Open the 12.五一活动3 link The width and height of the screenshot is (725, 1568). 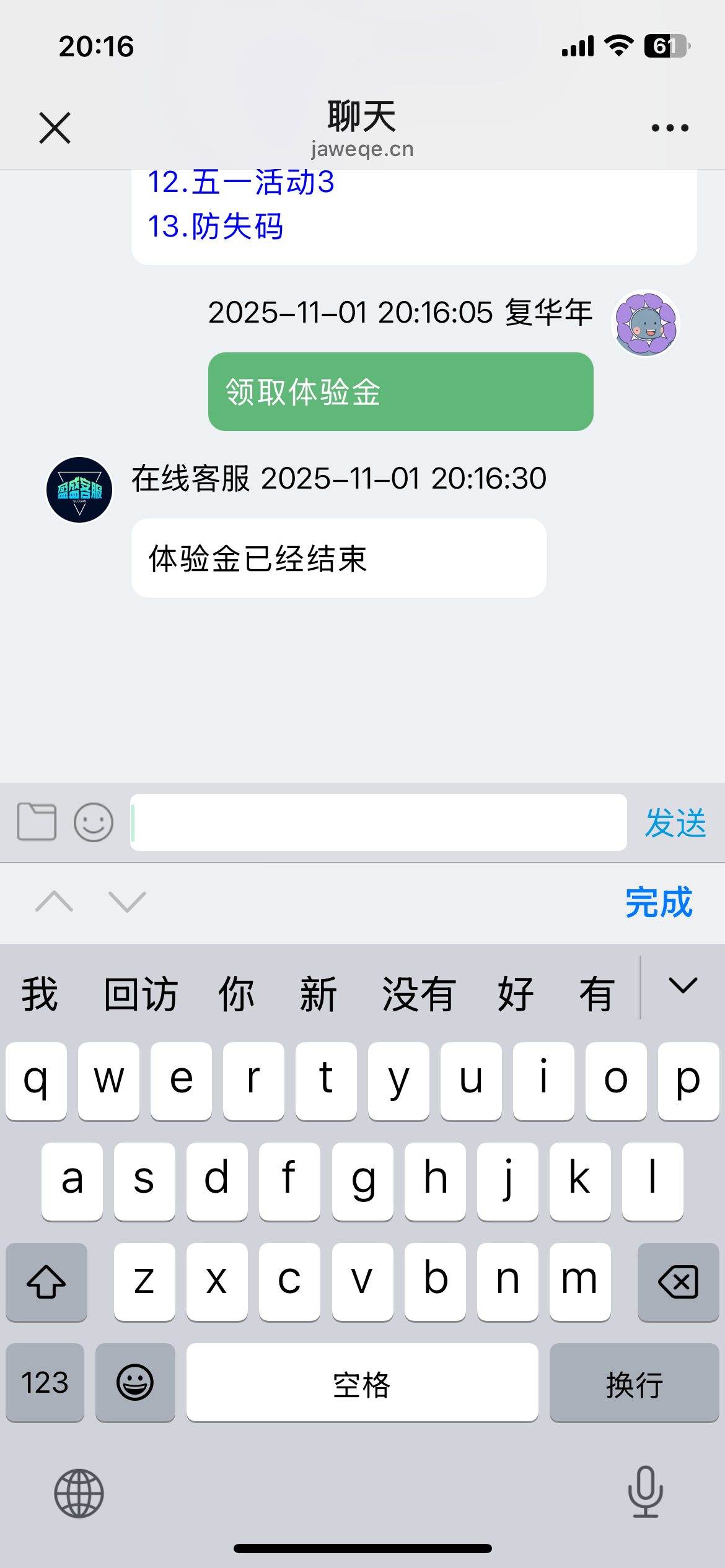[241, 183]
